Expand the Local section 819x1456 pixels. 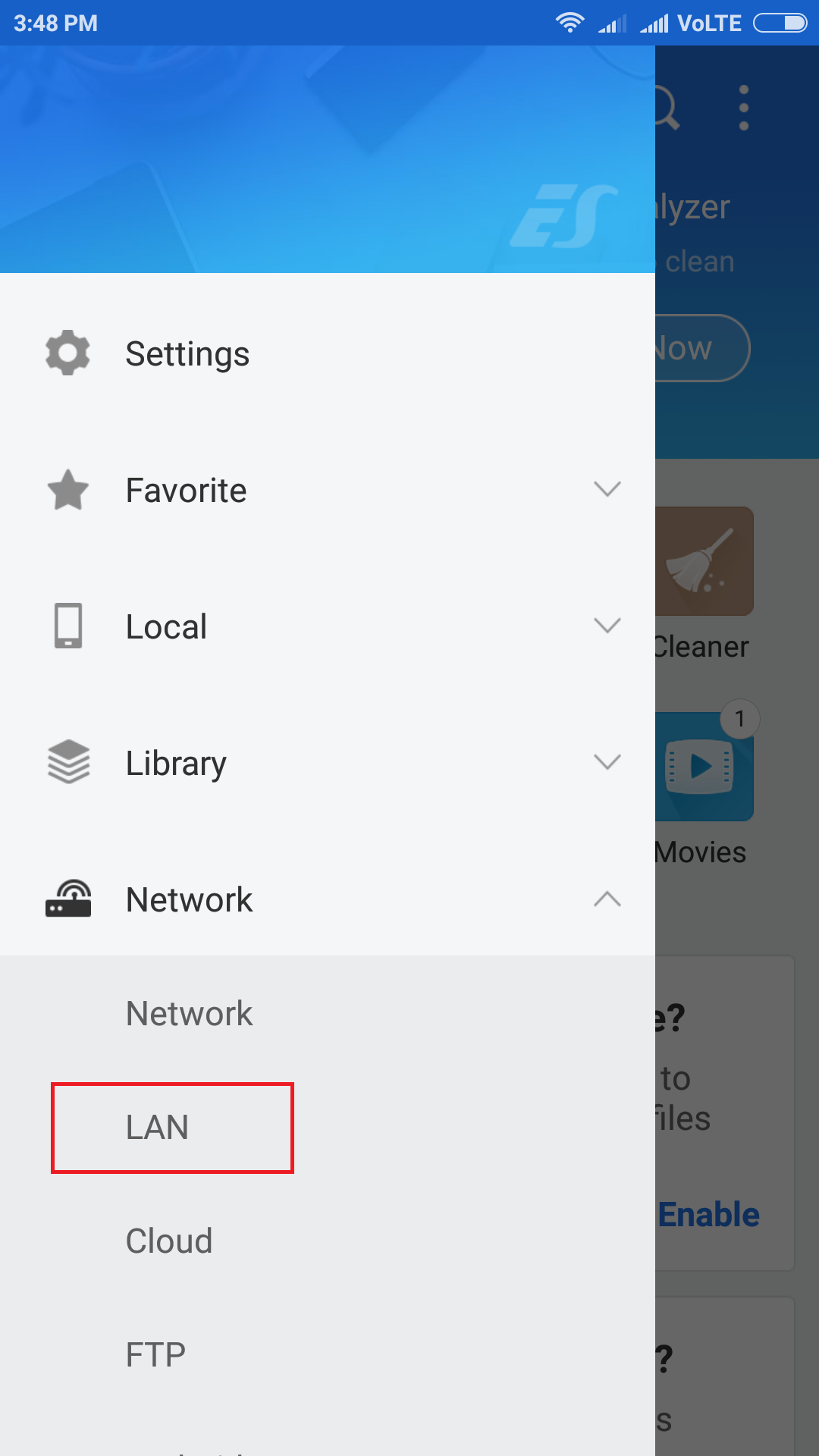328,626
